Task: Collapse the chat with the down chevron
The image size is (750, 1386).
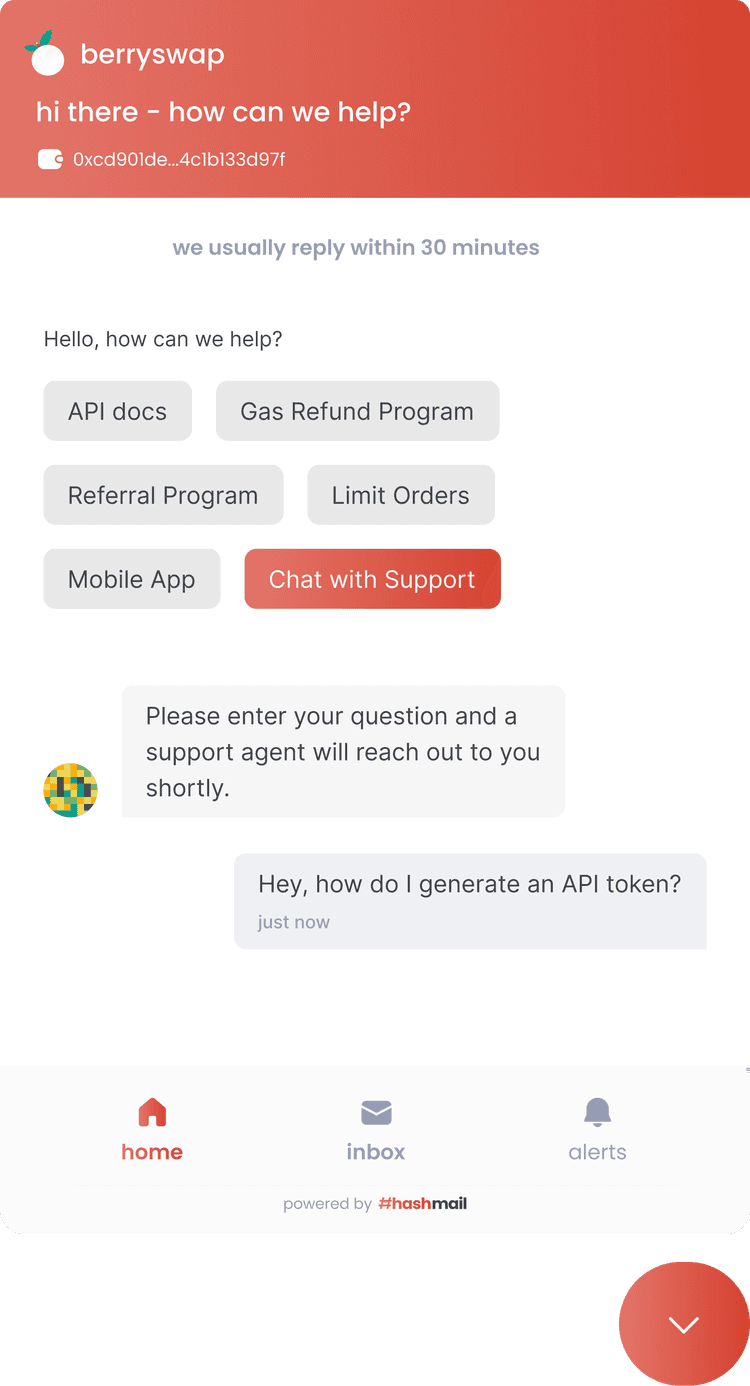Action: coord(683,1323)
